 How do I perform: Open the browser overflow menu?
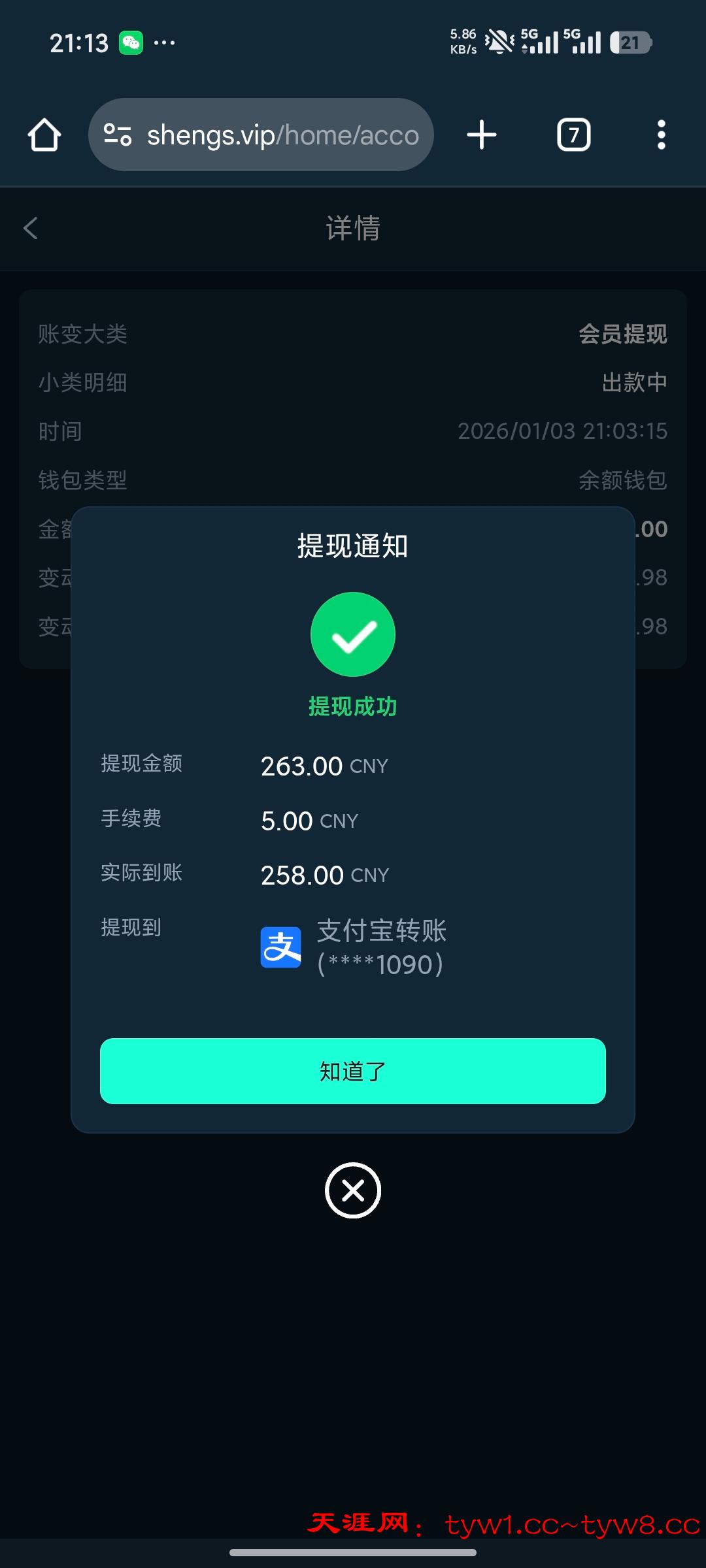tap(661, 135)
